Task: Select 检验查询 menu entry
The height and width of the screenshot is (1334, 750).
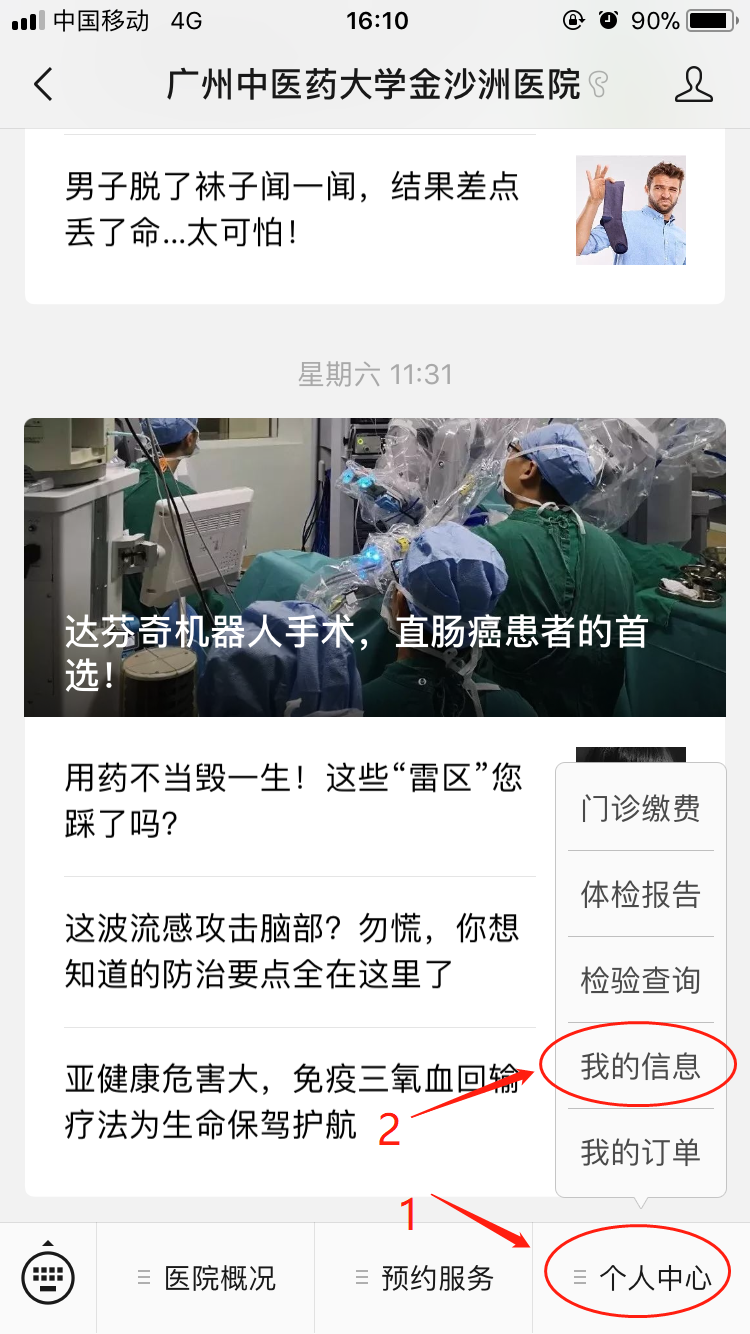Action: tap(639, 979)
